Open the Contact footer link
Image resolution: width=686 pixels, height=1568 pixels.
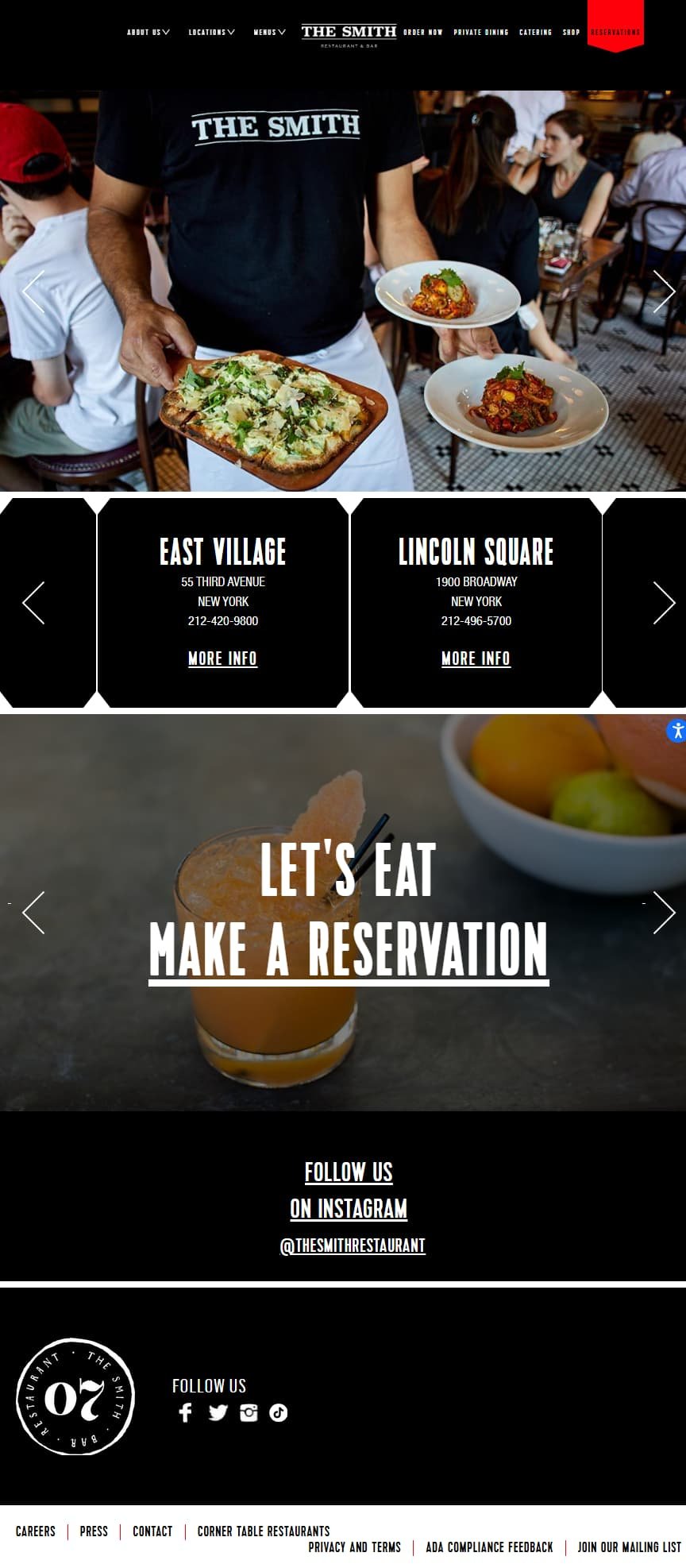coord(152,1531)
